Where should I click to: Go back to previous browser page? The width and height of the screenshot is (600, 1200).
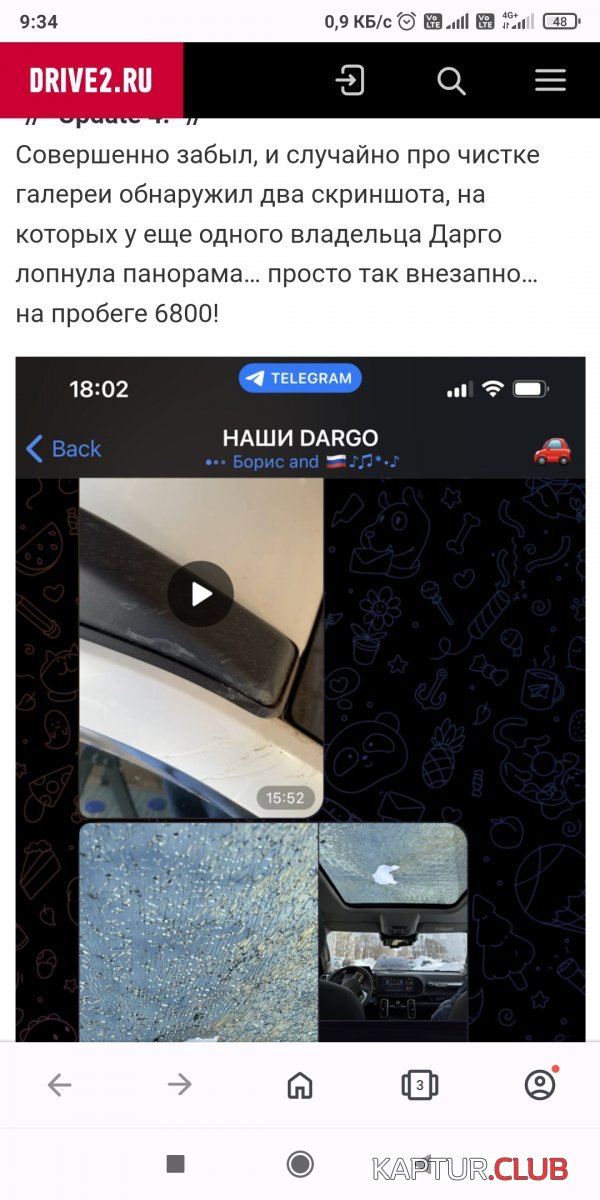click(60, 1085)
